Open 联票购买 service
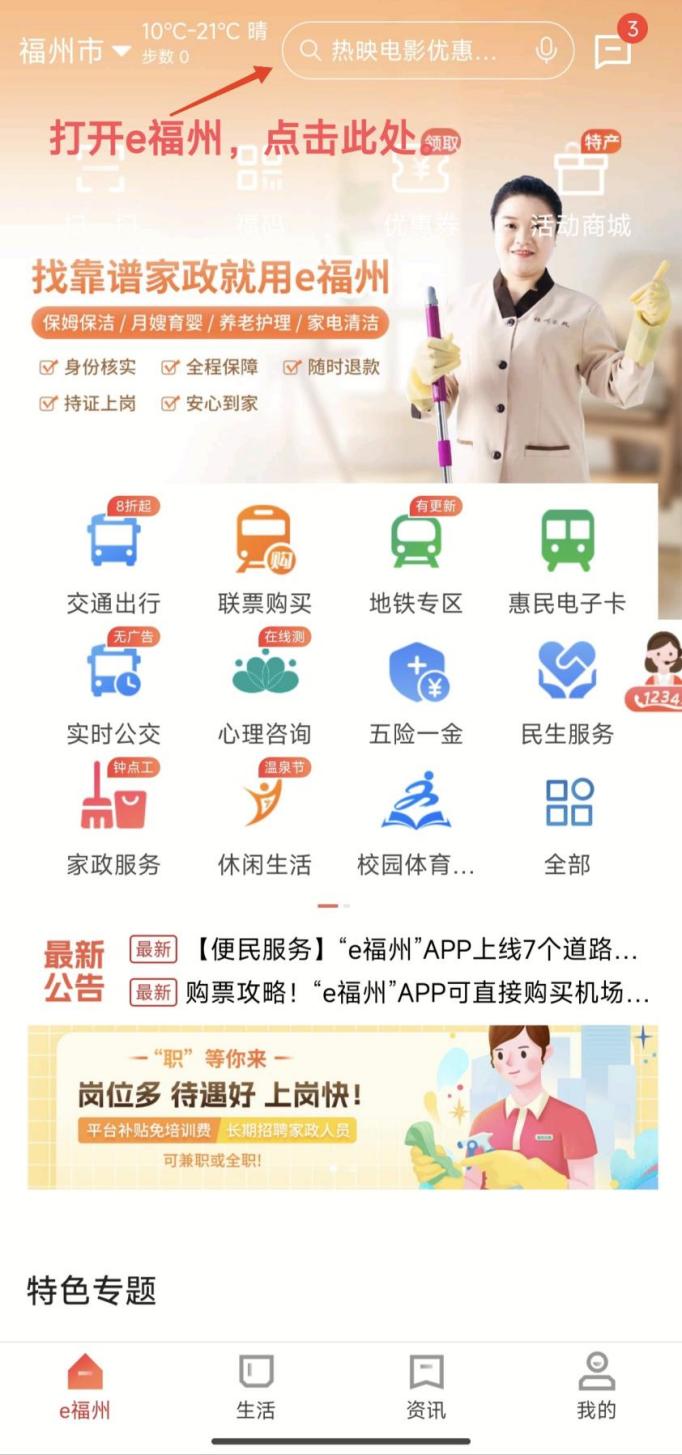 point(264,560)
